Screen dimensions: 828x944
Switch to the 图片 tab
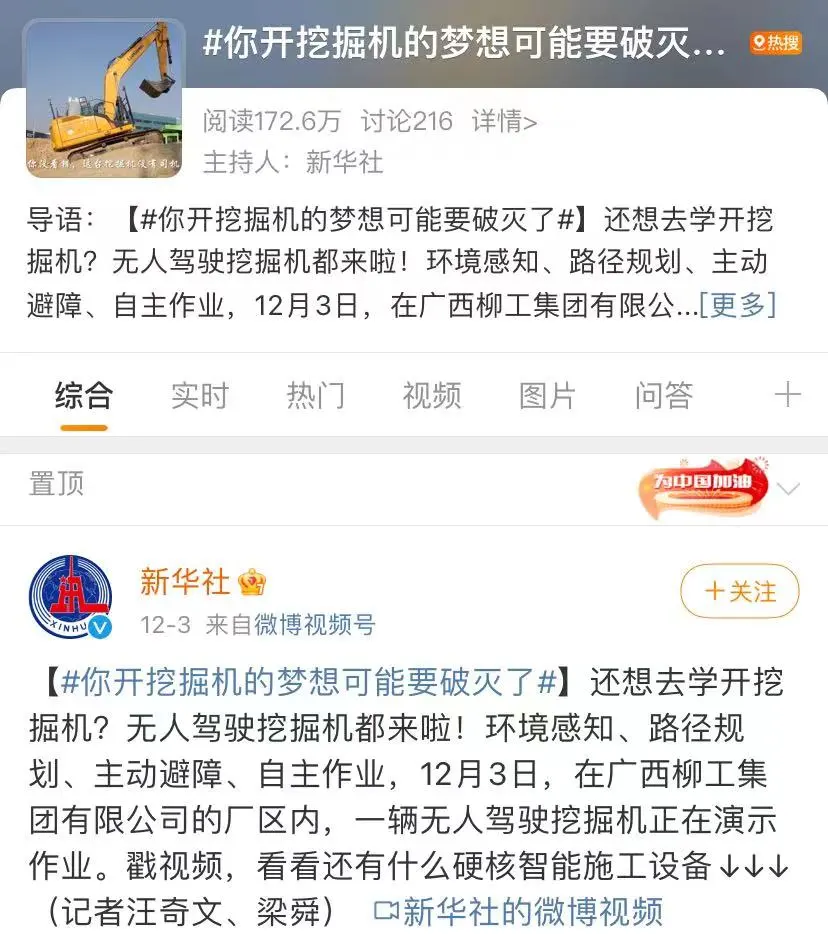(x=547, y=395)
